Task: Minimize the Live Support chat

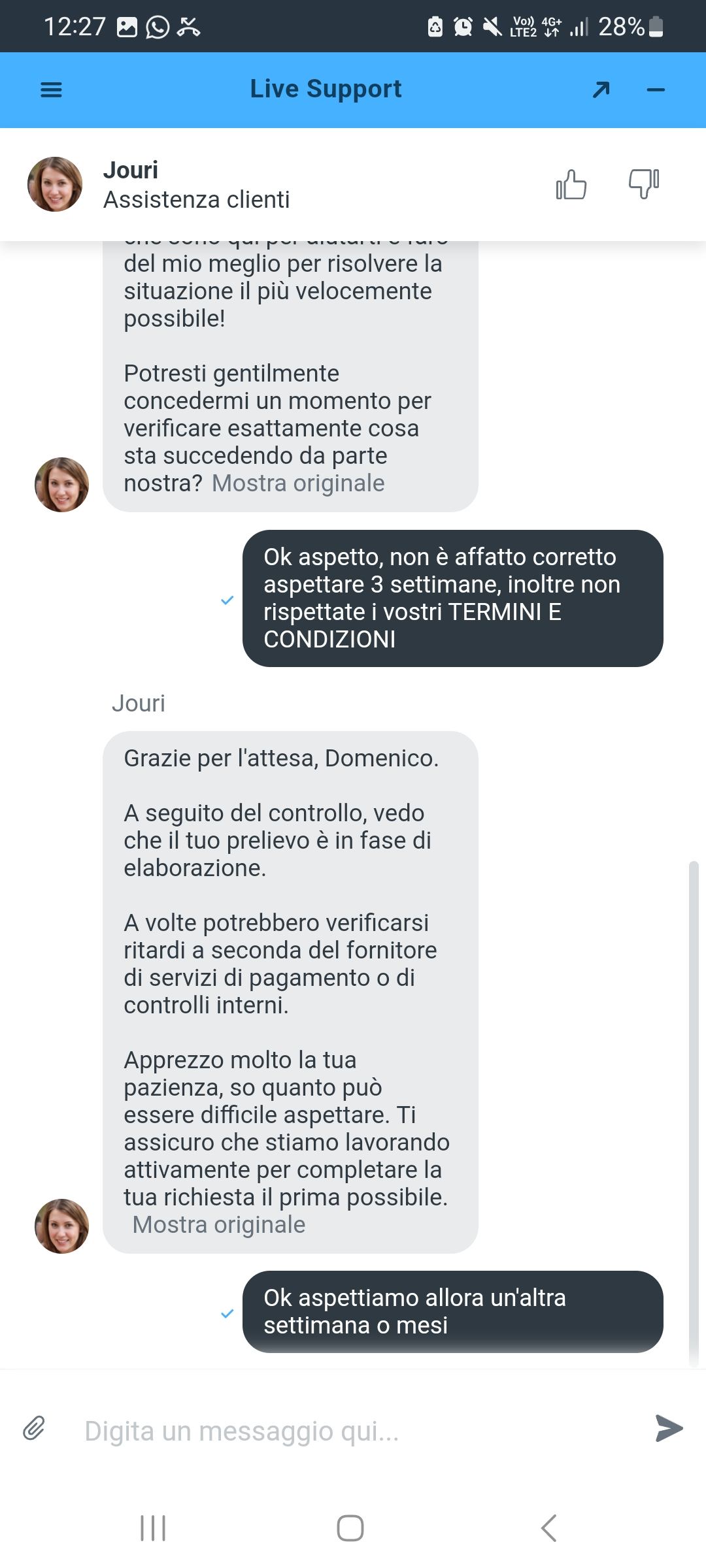Action: [655, 90]
